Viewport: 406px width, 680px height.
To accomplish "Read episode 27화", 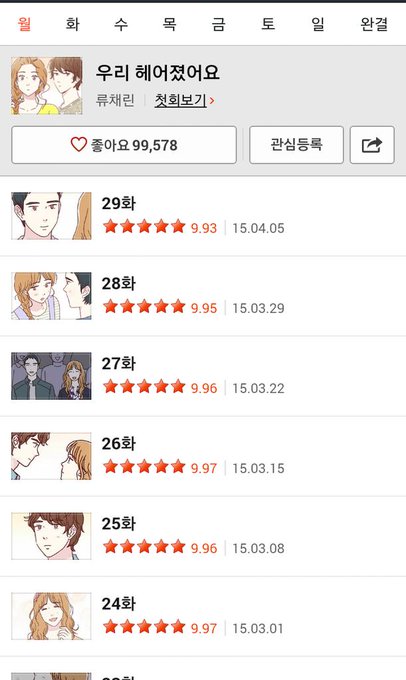I will click(203, 376).
